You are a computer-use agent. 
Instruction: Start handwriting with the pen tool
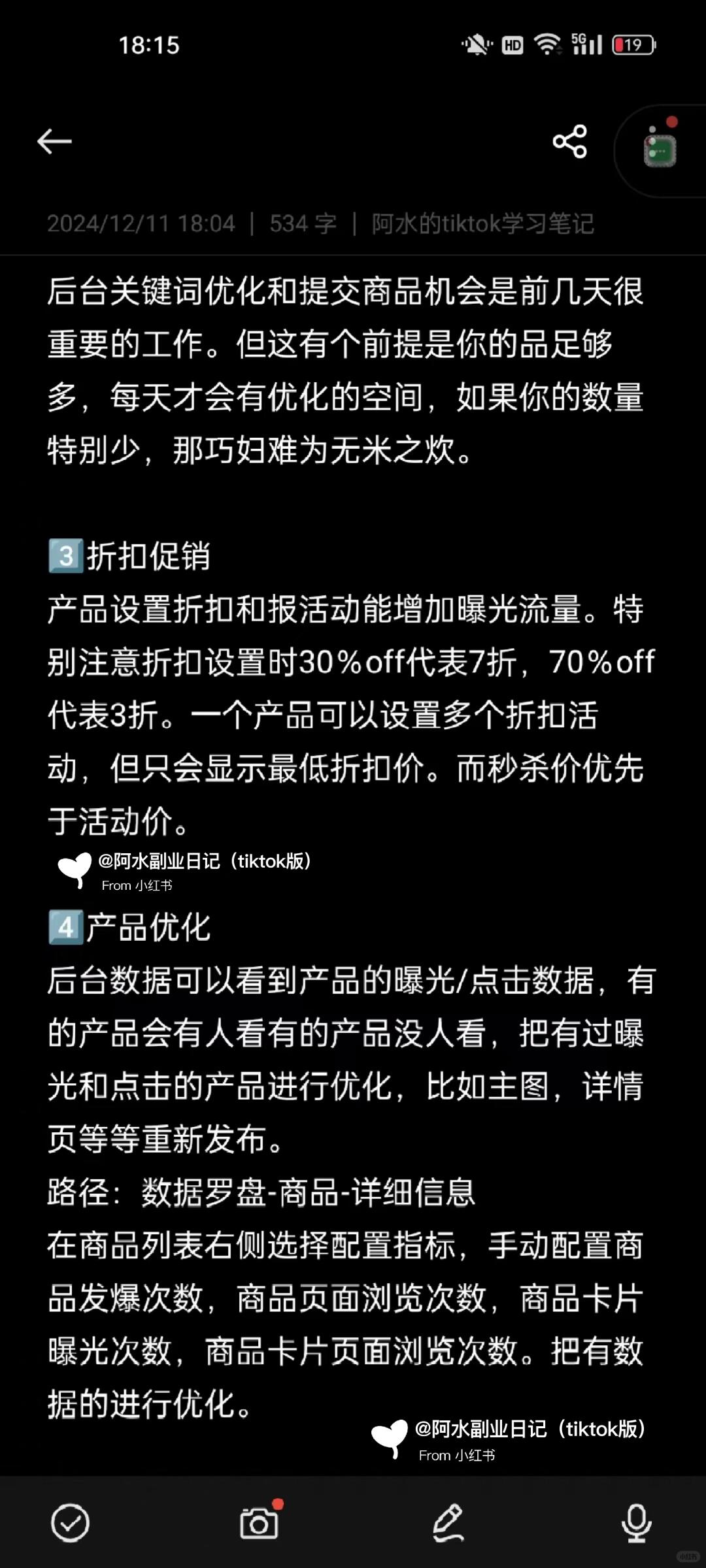(x=448, y=1523)
